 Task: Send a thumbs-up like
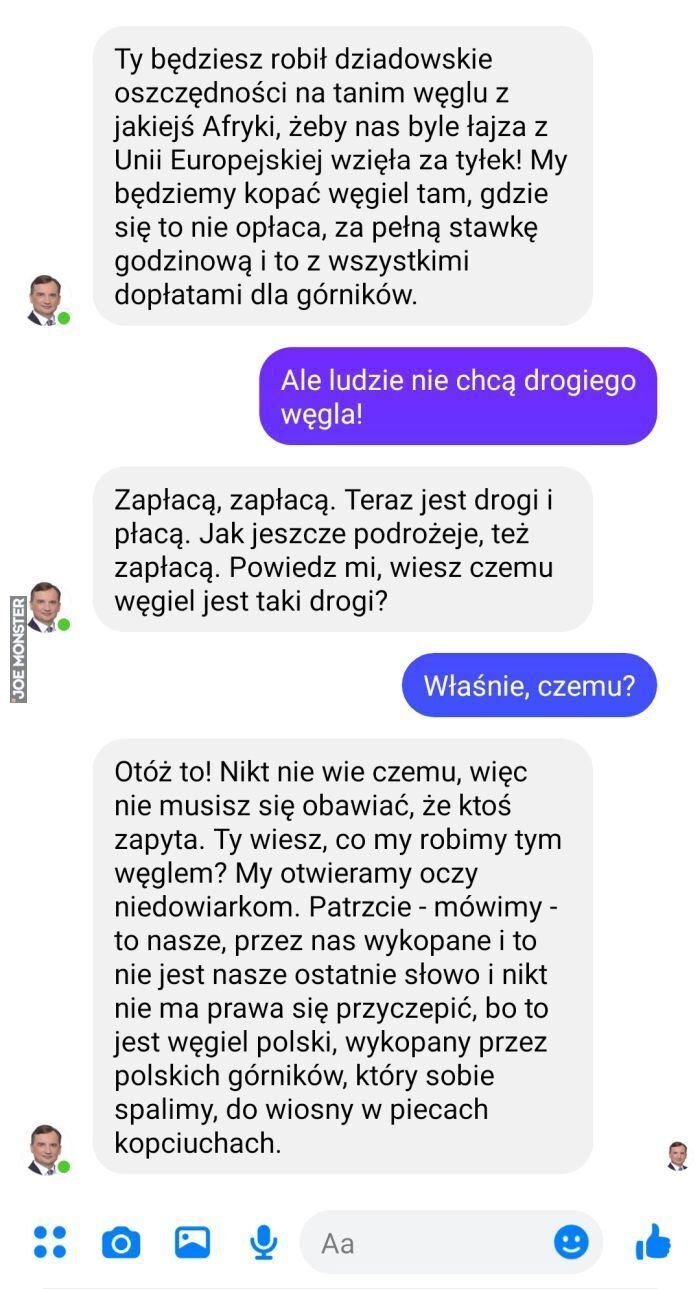pos(652,1242)
